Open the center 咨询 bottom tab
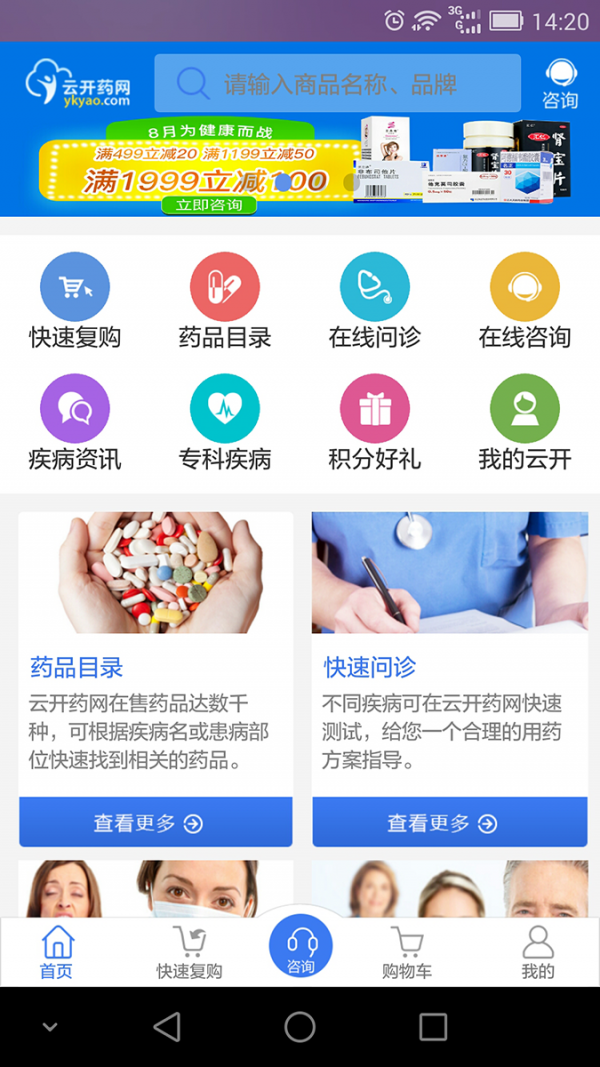Viewport: 600px width, 1067px height. click(x=300, y=946)
